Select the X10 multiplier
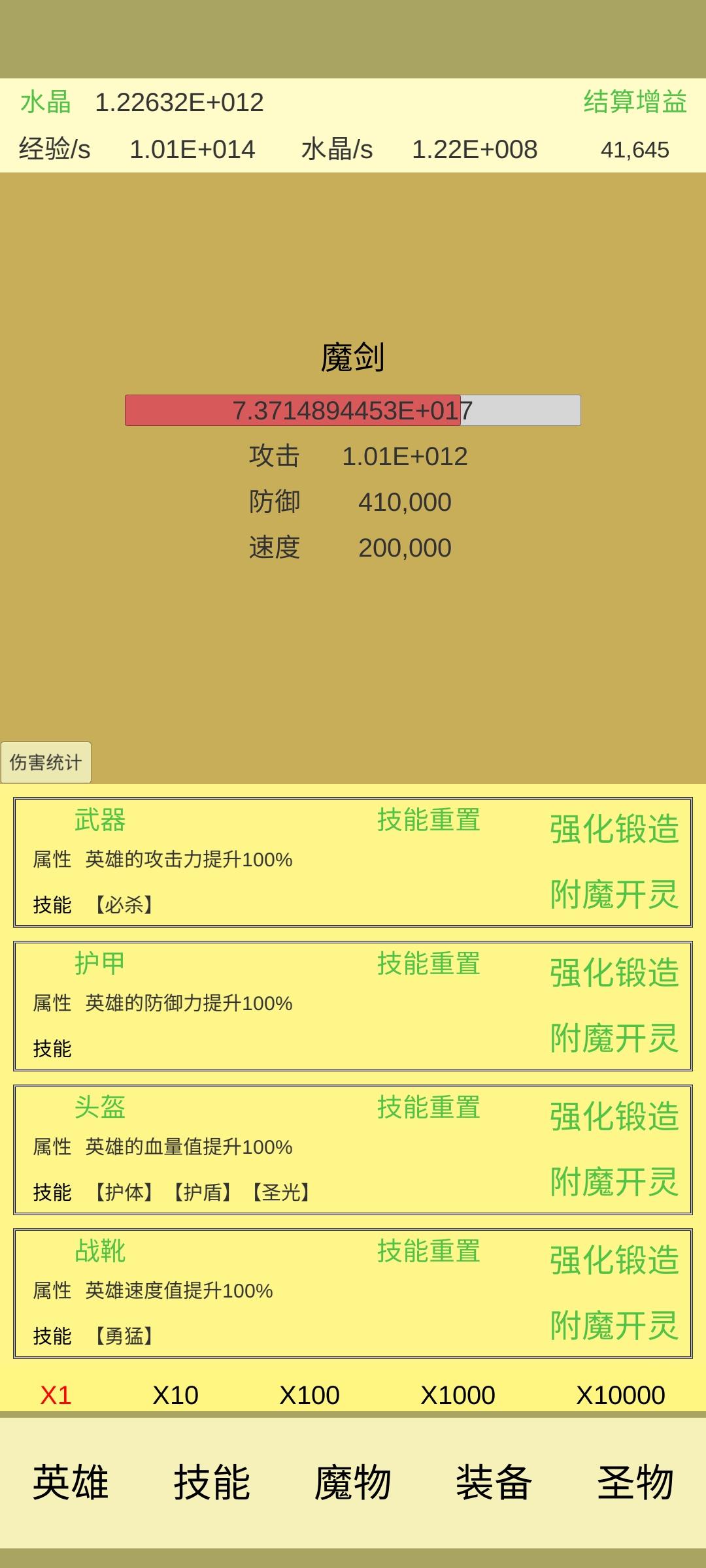 click(x=175, y=1396)
